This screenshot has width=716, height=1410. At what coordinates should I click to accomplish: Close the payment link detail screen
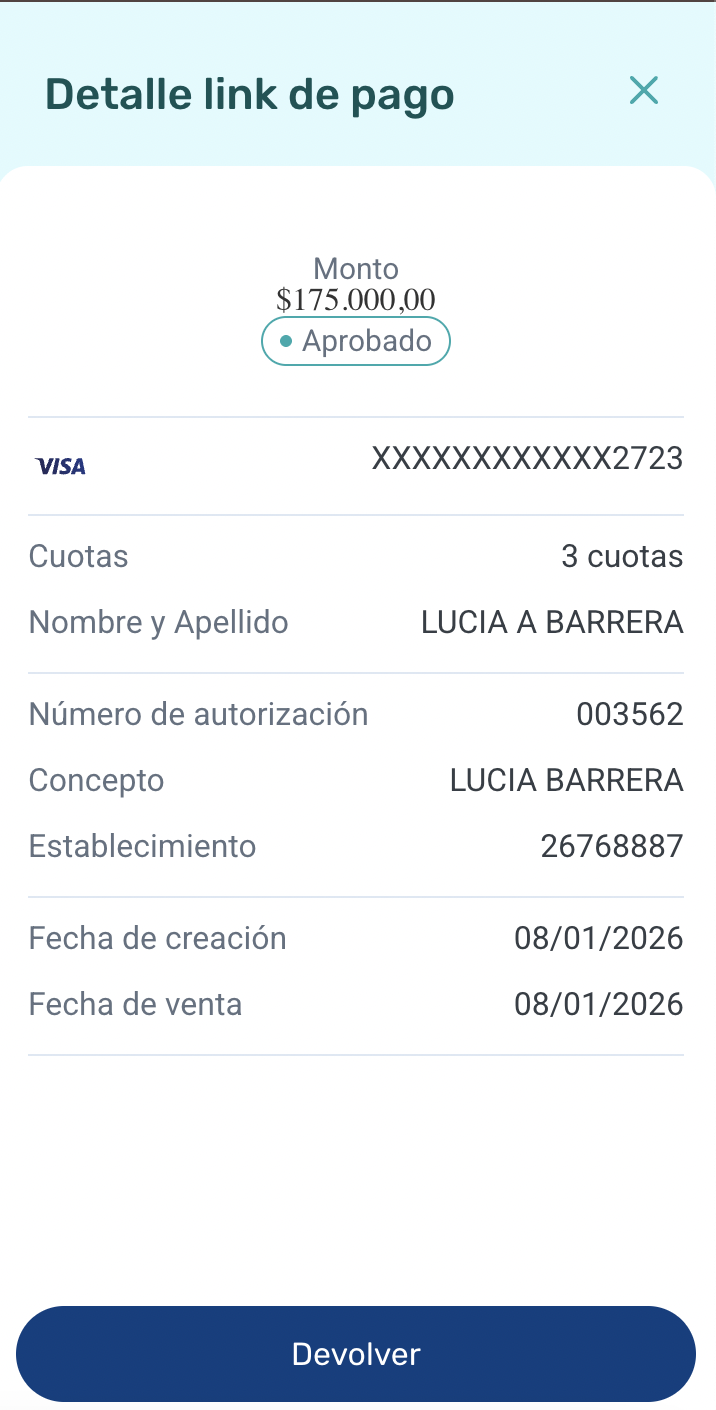(x=644, y=91)
